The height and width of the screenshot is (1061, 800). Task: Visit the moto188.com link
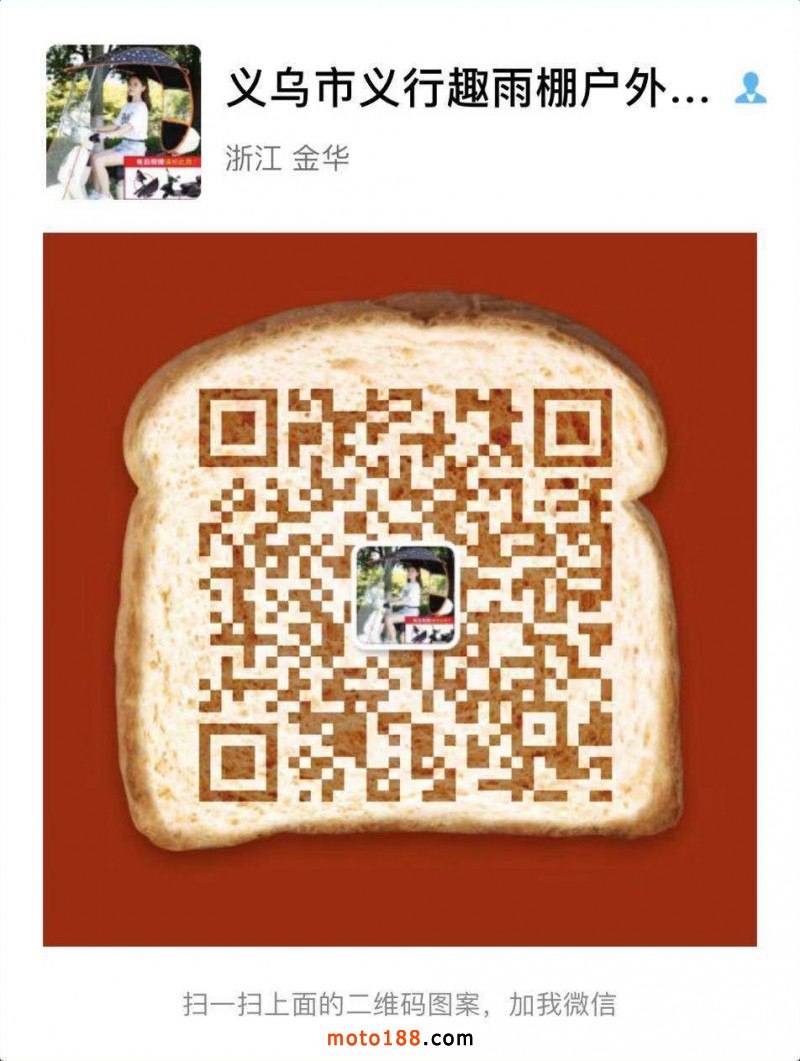tap(400, 1037)
